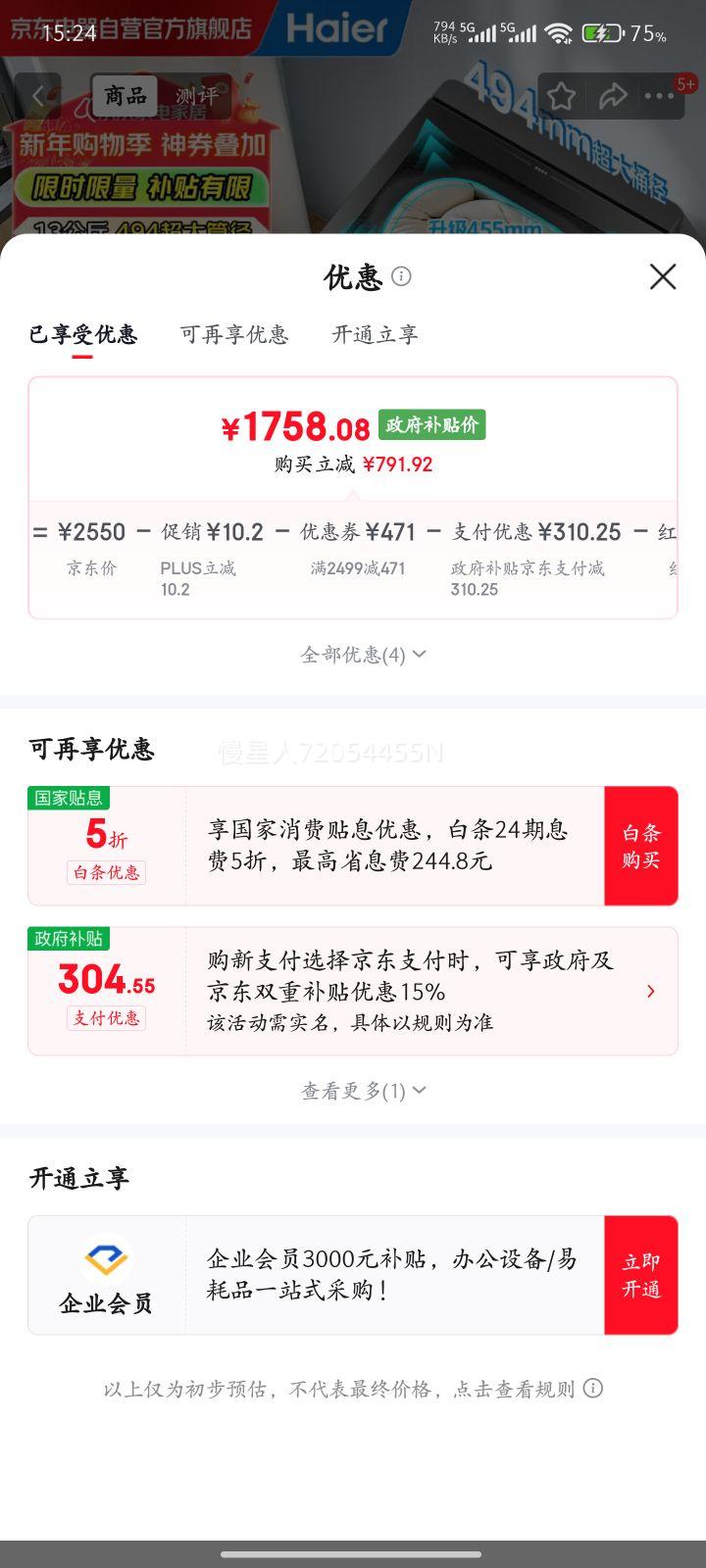706x1568 pixels.
Task: Open the share icon near top right
Action: [x=615, y=95]
